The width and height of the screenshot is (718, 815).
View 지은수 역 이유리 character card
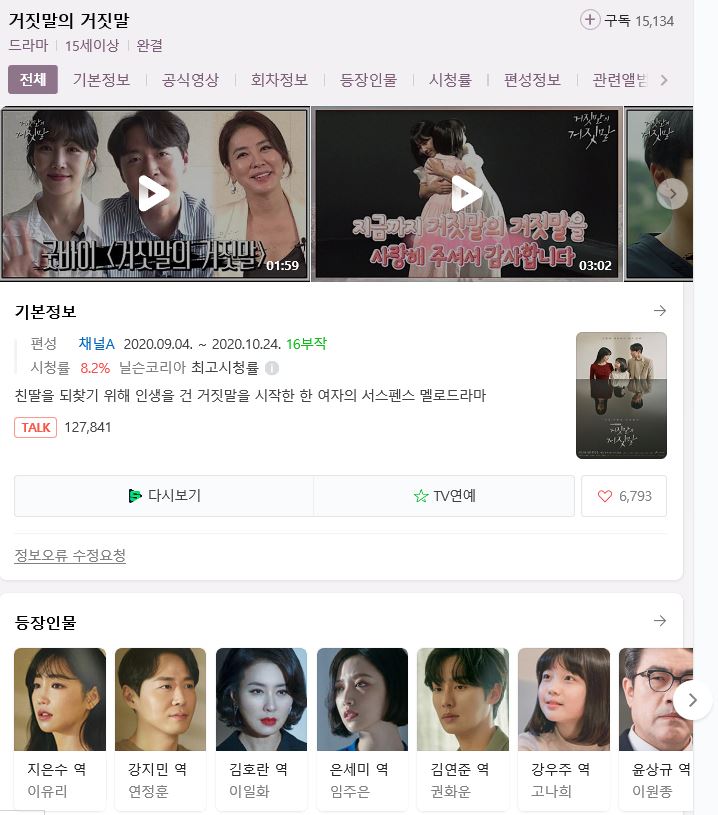(60, 728)
